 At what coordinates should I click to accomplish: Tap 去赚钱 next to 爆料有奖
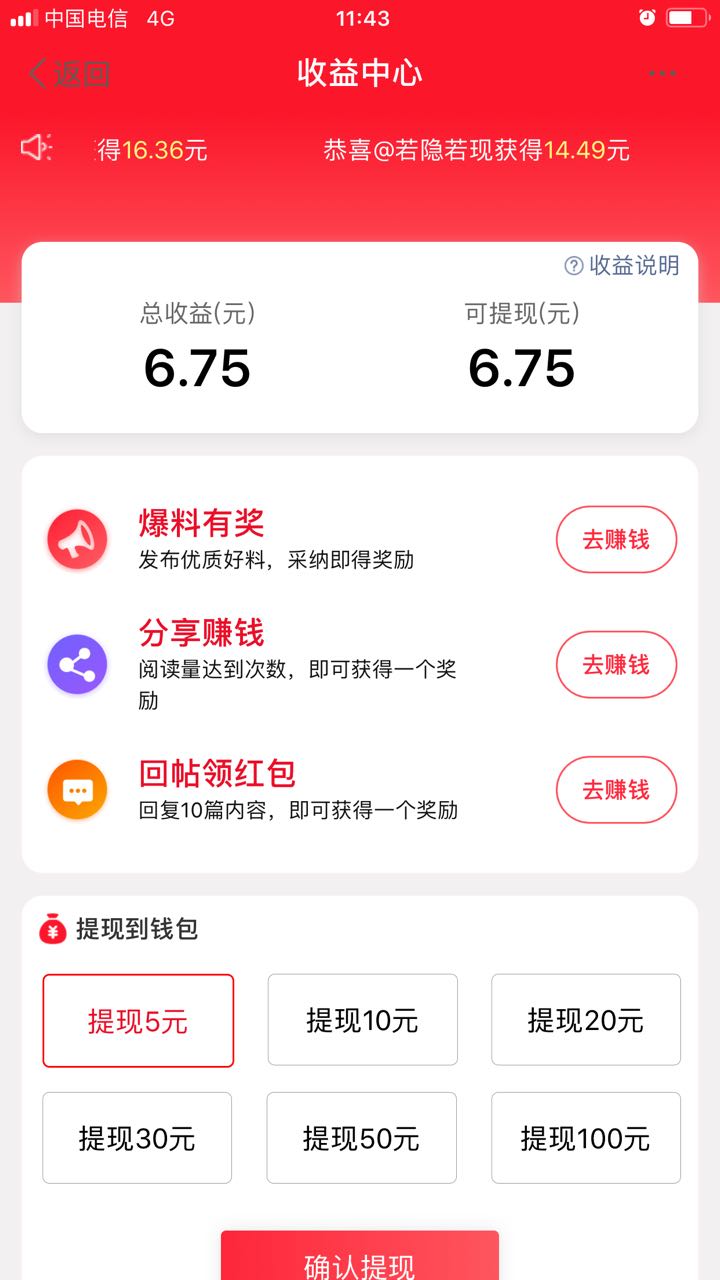(616, 540)
